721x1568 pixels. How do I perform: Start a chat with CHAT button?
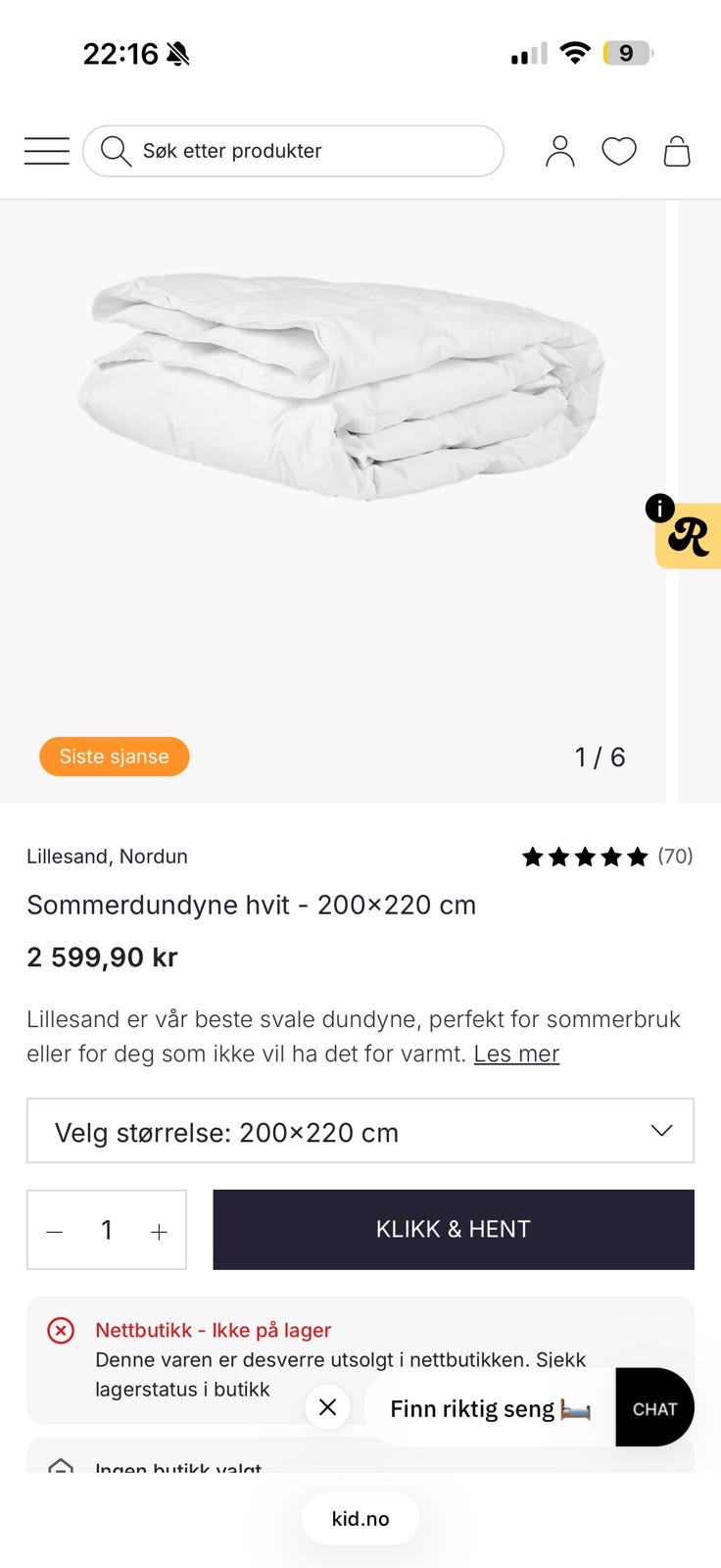pyautogui.click(x=654, y=1408)
